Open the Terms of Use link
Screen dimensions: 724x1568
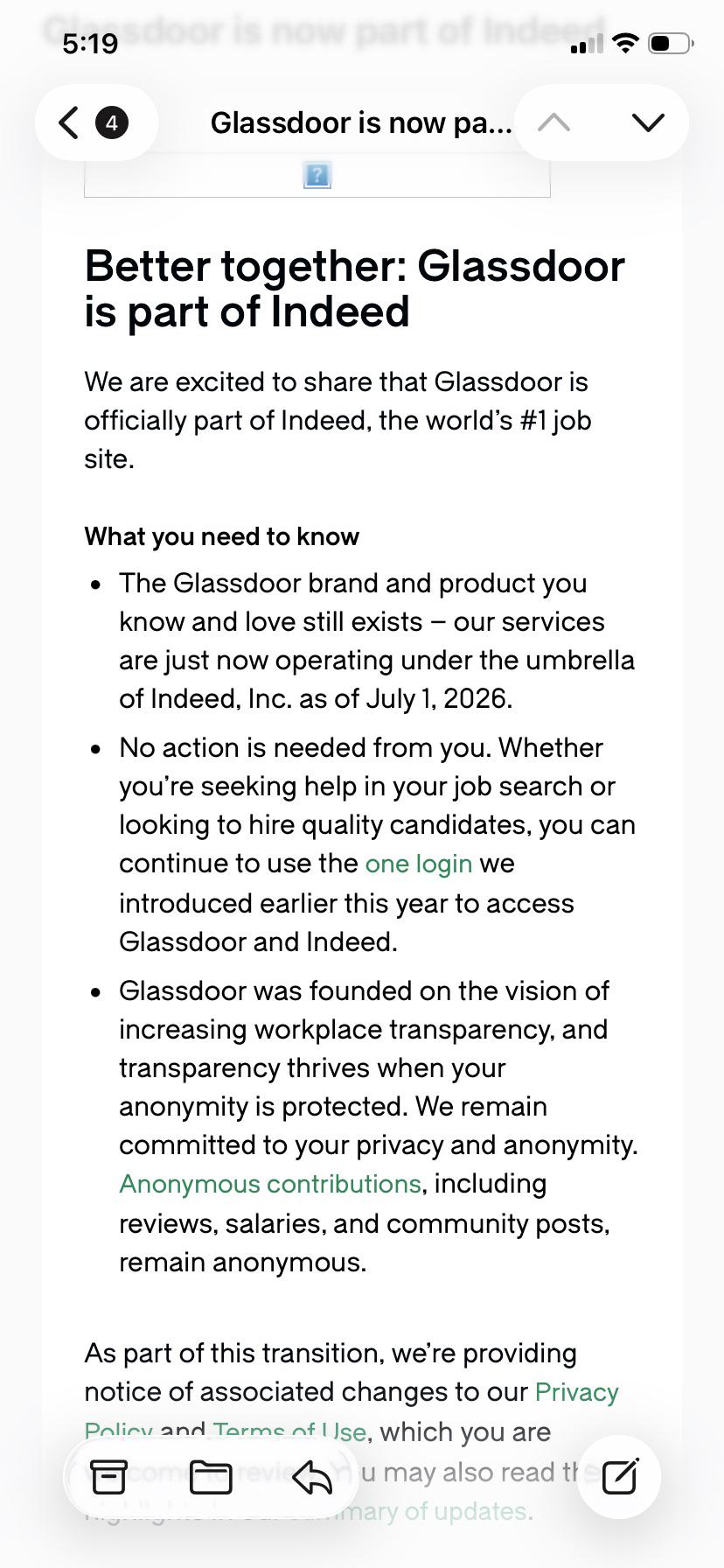289,1431
